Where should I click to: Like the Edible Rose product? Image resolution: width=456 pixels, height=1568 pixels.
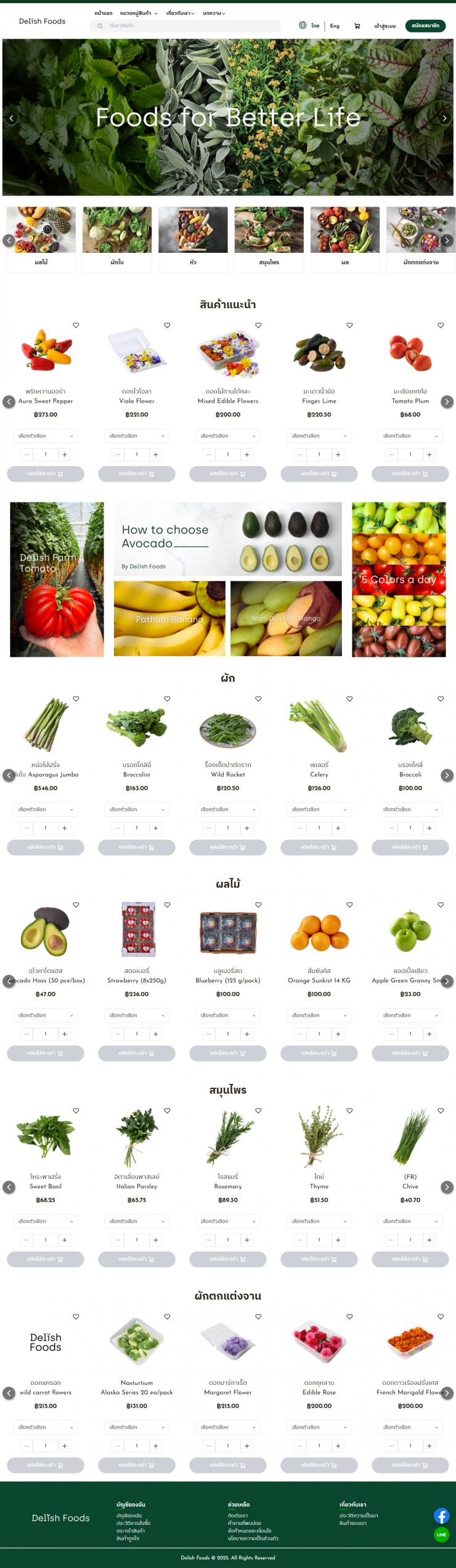click(349, 1316)
